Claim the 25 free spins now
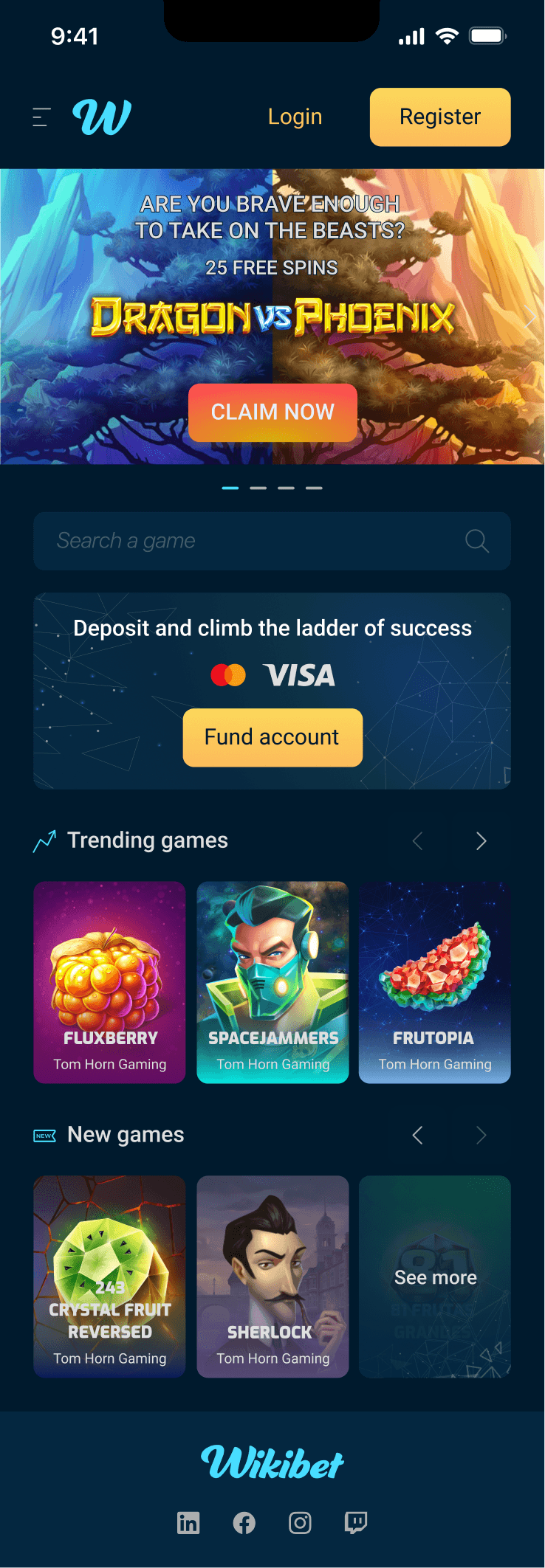The width and height of the screenshot is (545, 1568). coord(272,412)
